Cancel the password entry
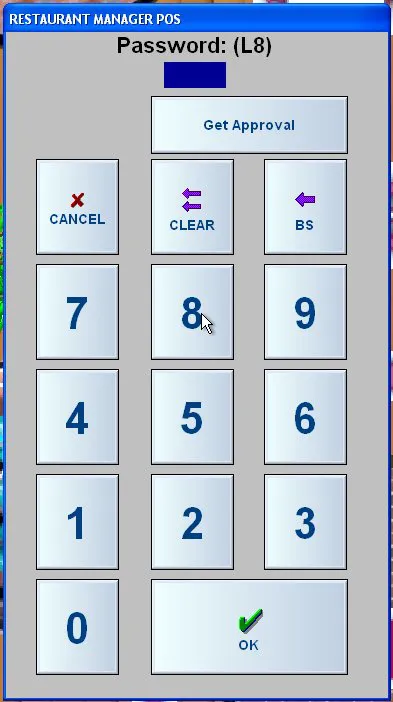The height and width of the screenshot is (702, 393). click(77, 207)
